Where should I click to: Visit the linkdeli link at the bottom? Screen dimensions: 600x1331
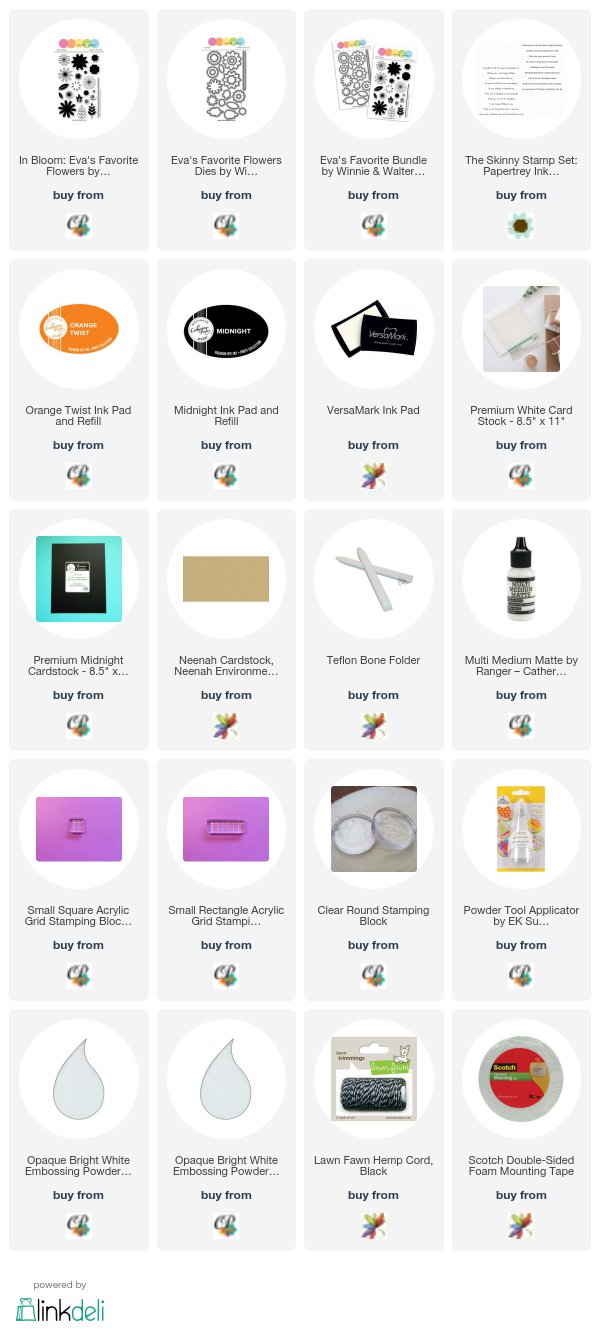point(61,1309)
